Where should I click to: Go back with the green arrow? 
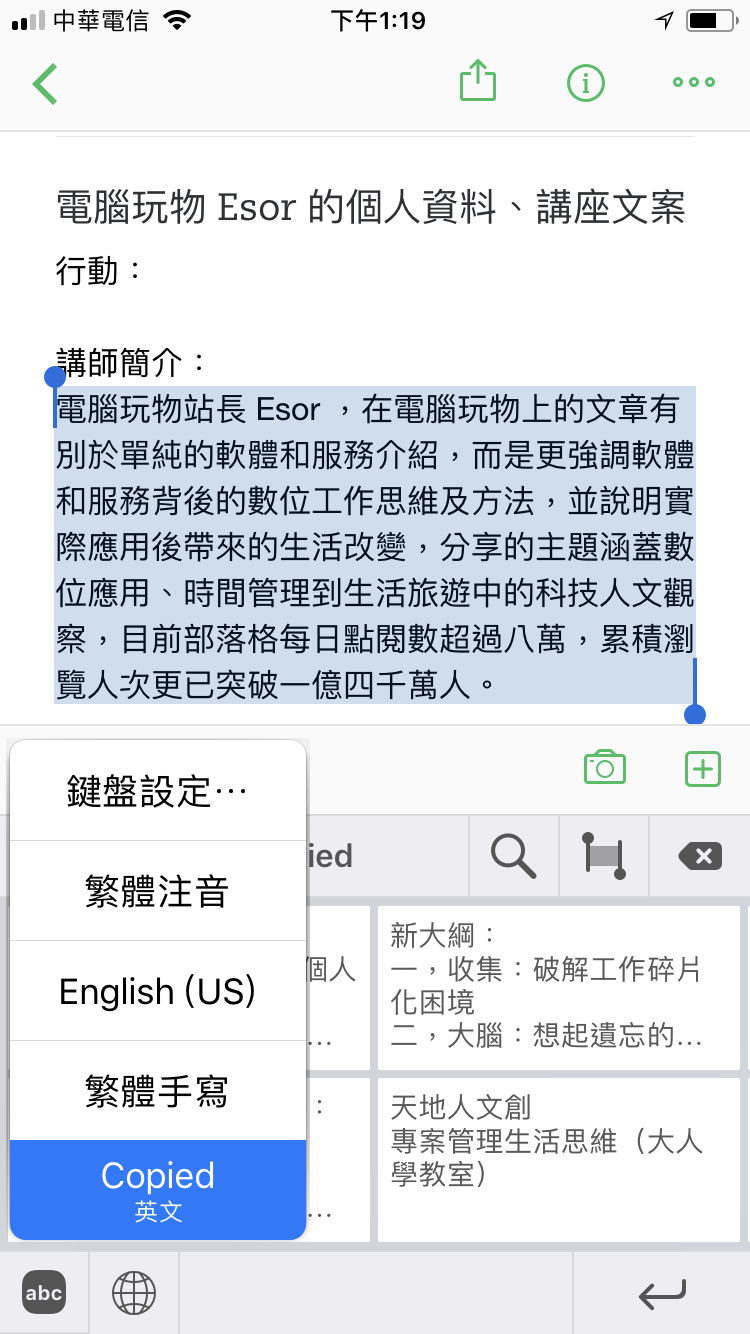tap(45, 83)
